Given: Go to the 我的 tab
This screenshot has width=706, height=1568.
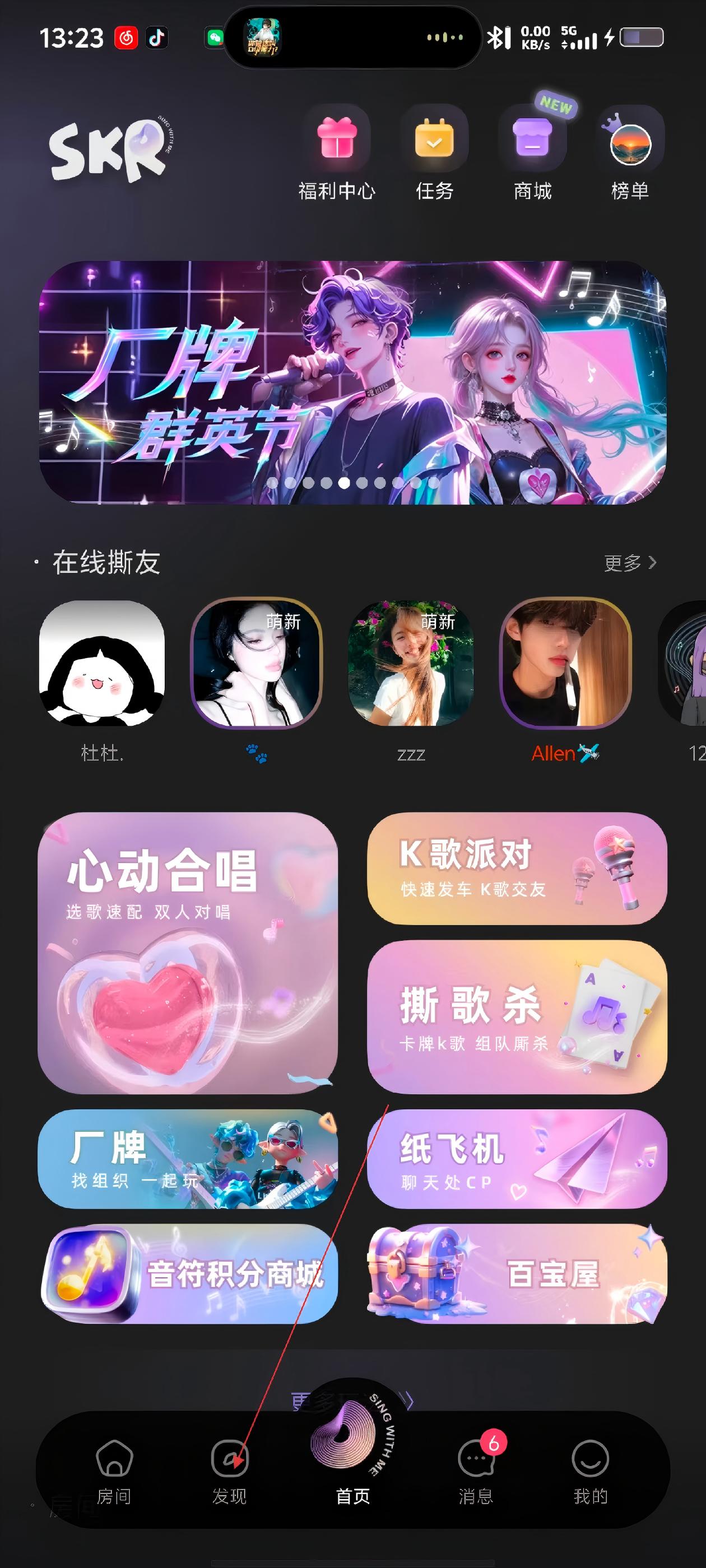Looking at the screenshot, I should (x=590, y=1470).
